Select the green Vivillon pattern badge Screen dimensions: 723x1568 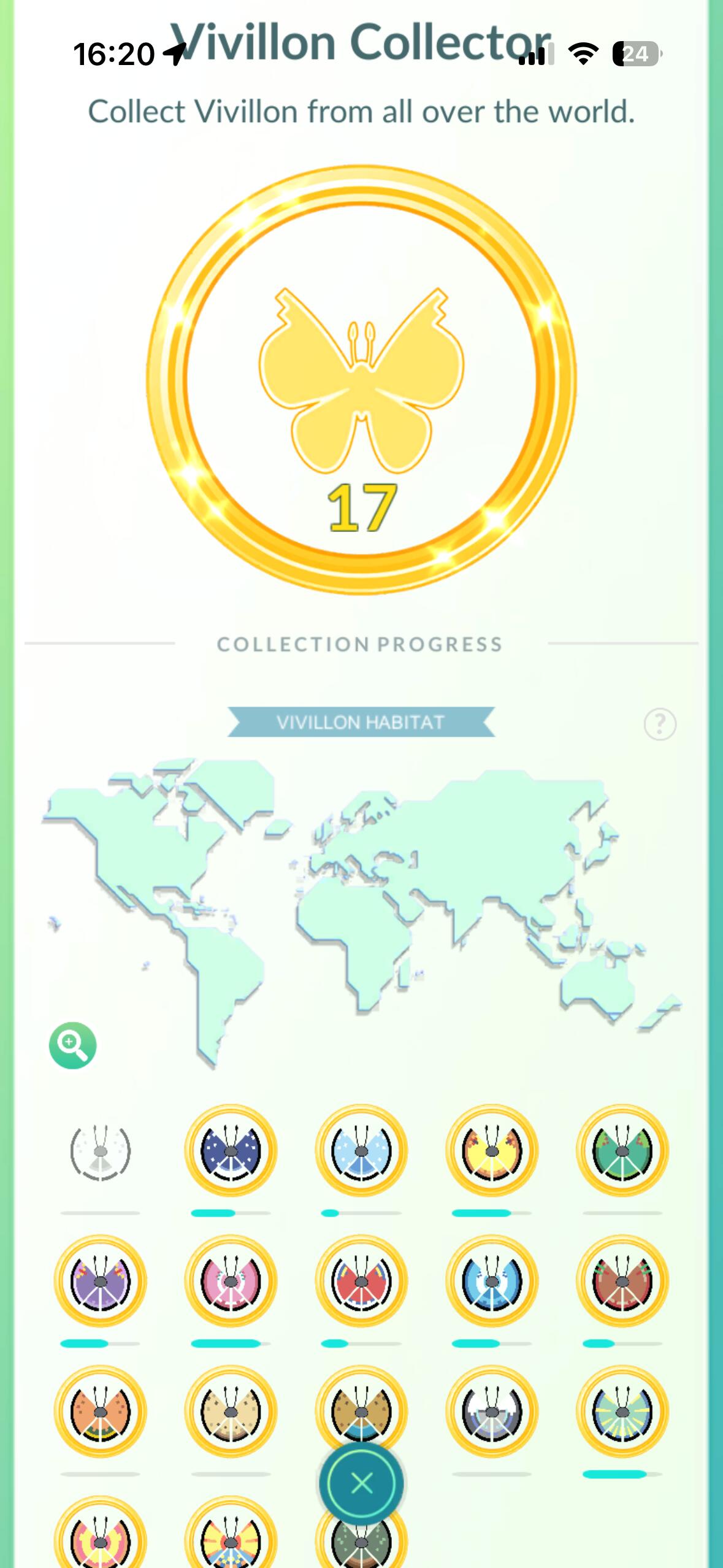pos(622,1151)
